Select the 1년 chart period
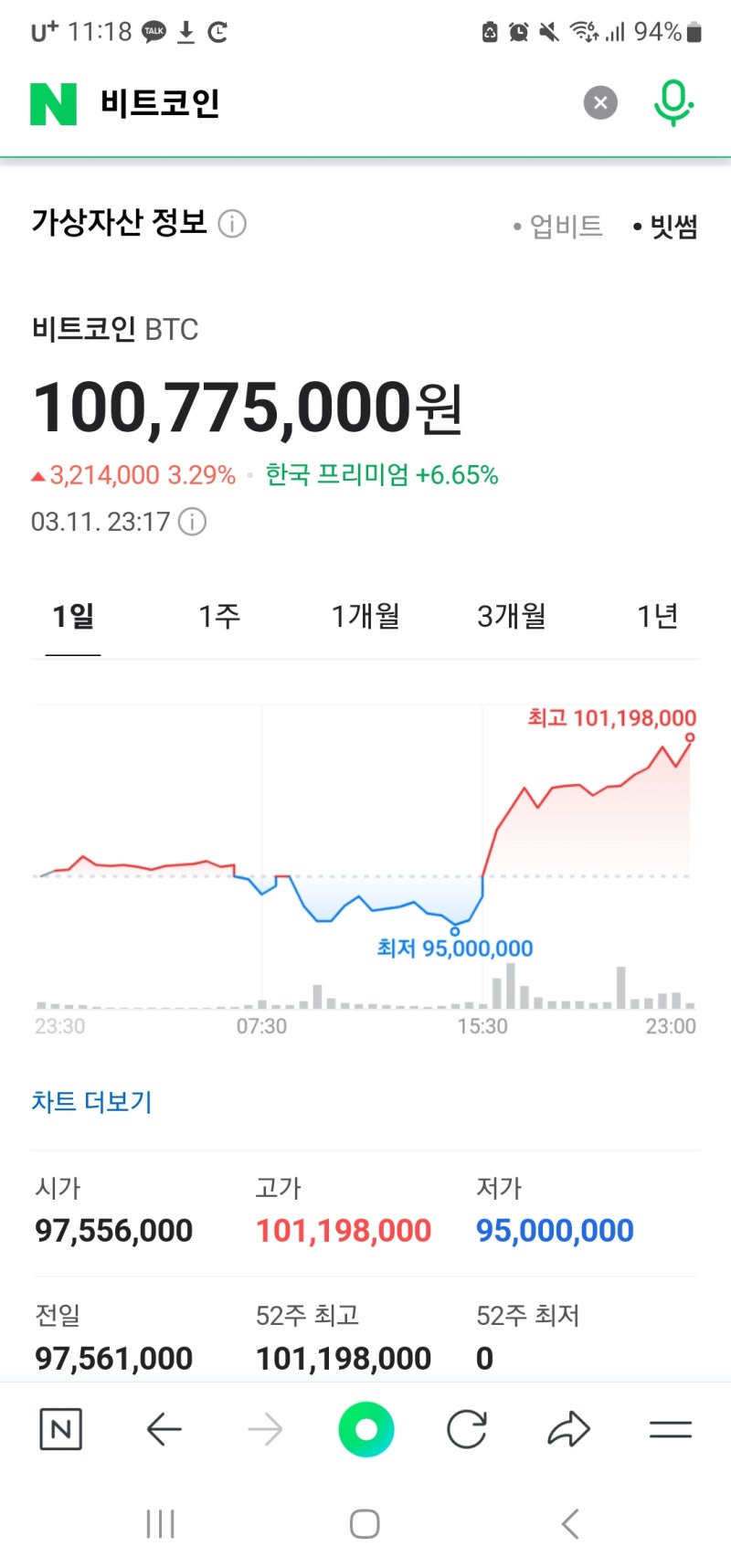 [x=657, y=617]
